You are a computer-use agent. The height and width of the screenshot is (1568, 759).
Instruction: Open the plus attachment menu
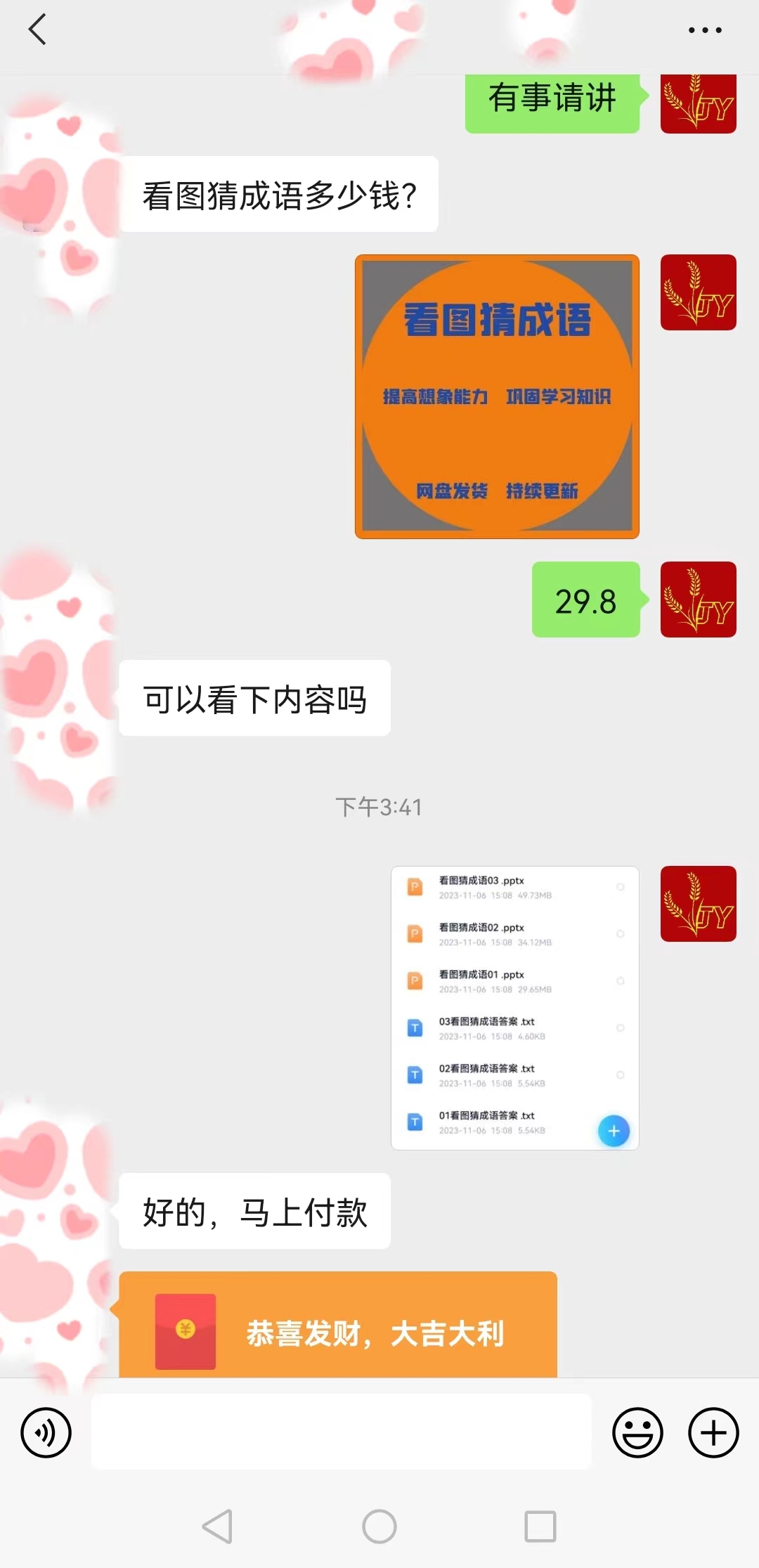click(713, 1432)
